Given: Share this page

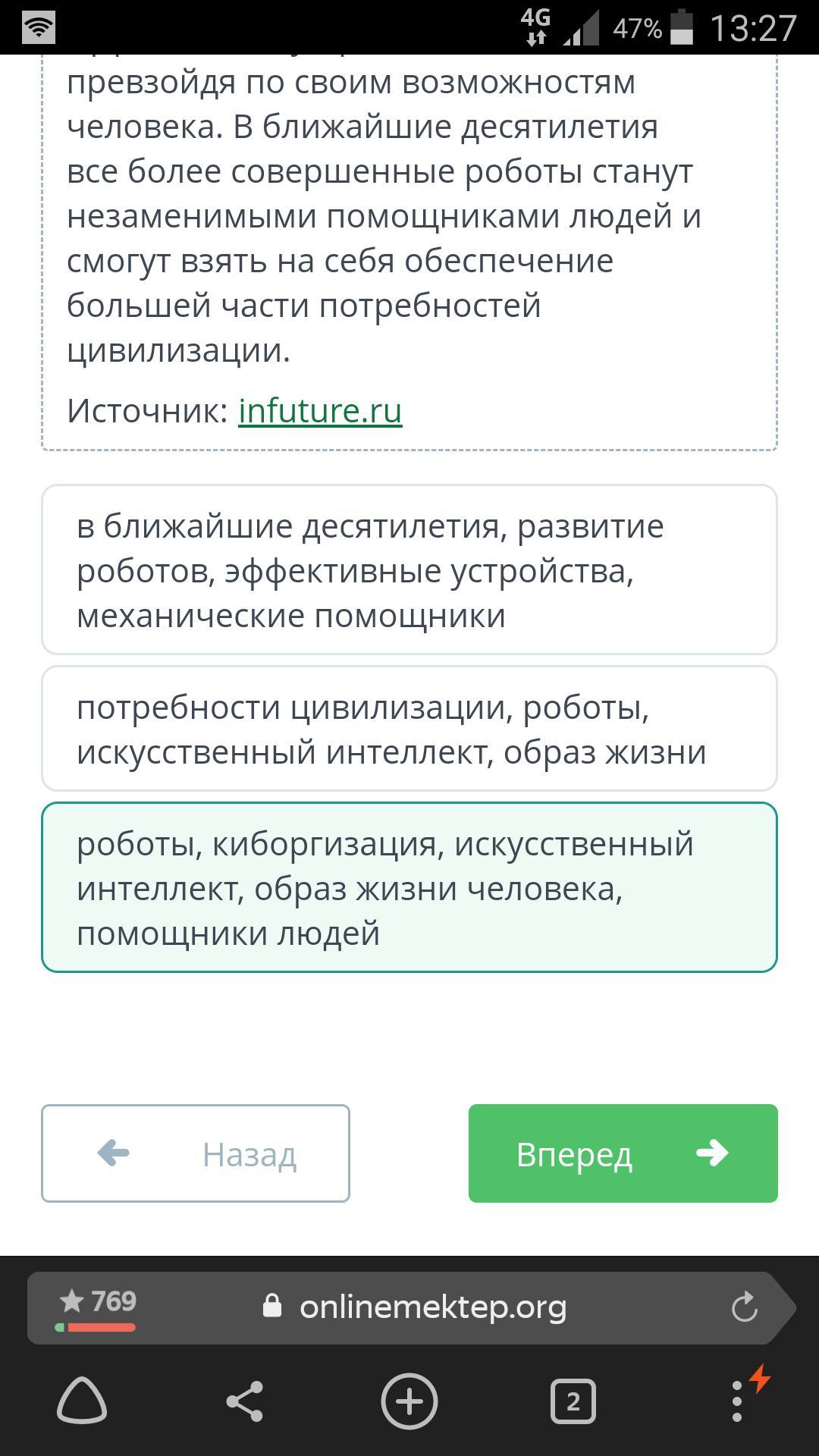Looking at the screenshot, I should coord(245,1401).
